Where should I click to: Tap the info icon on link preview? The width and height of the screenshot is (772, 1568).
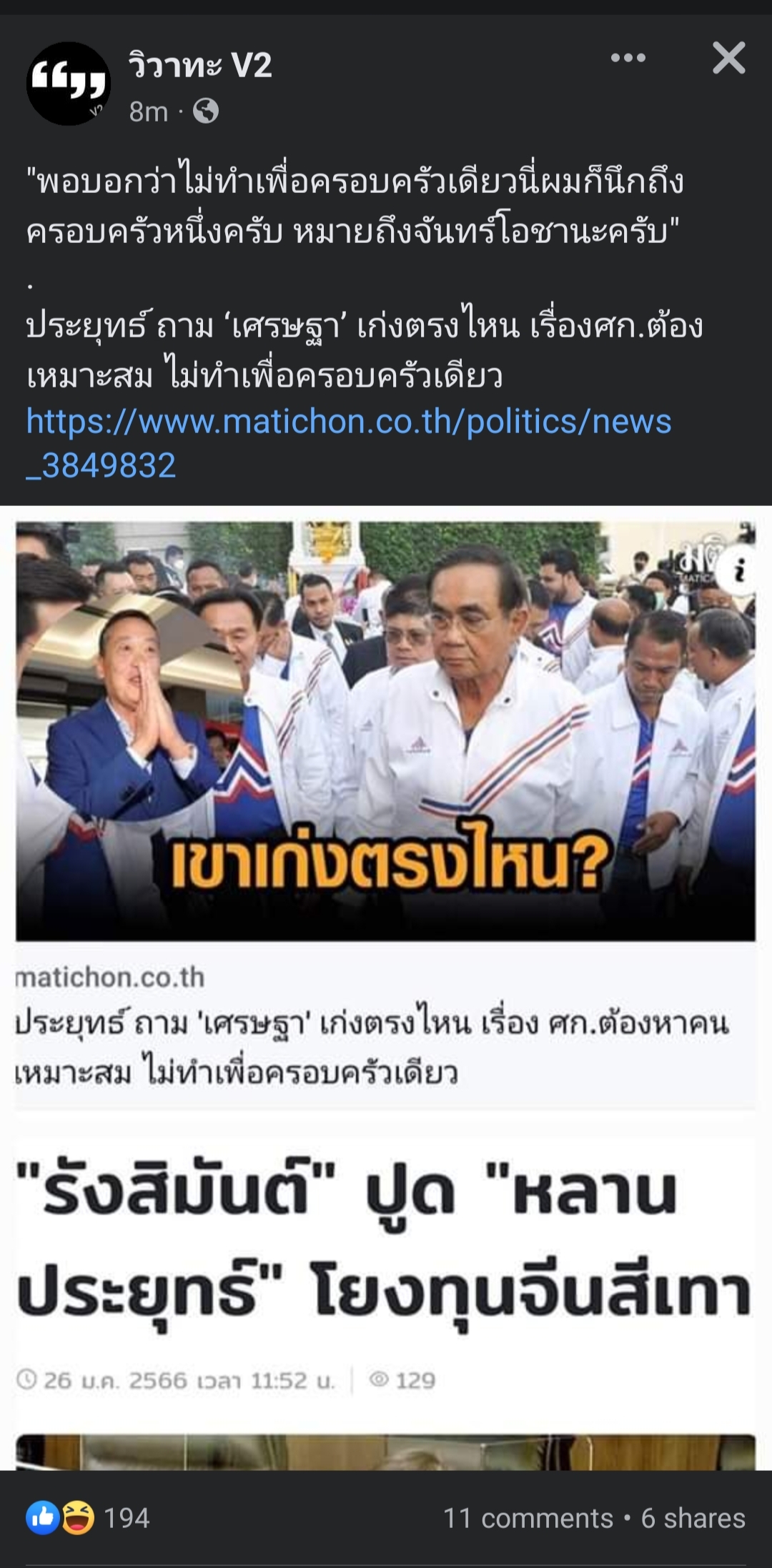740,571
